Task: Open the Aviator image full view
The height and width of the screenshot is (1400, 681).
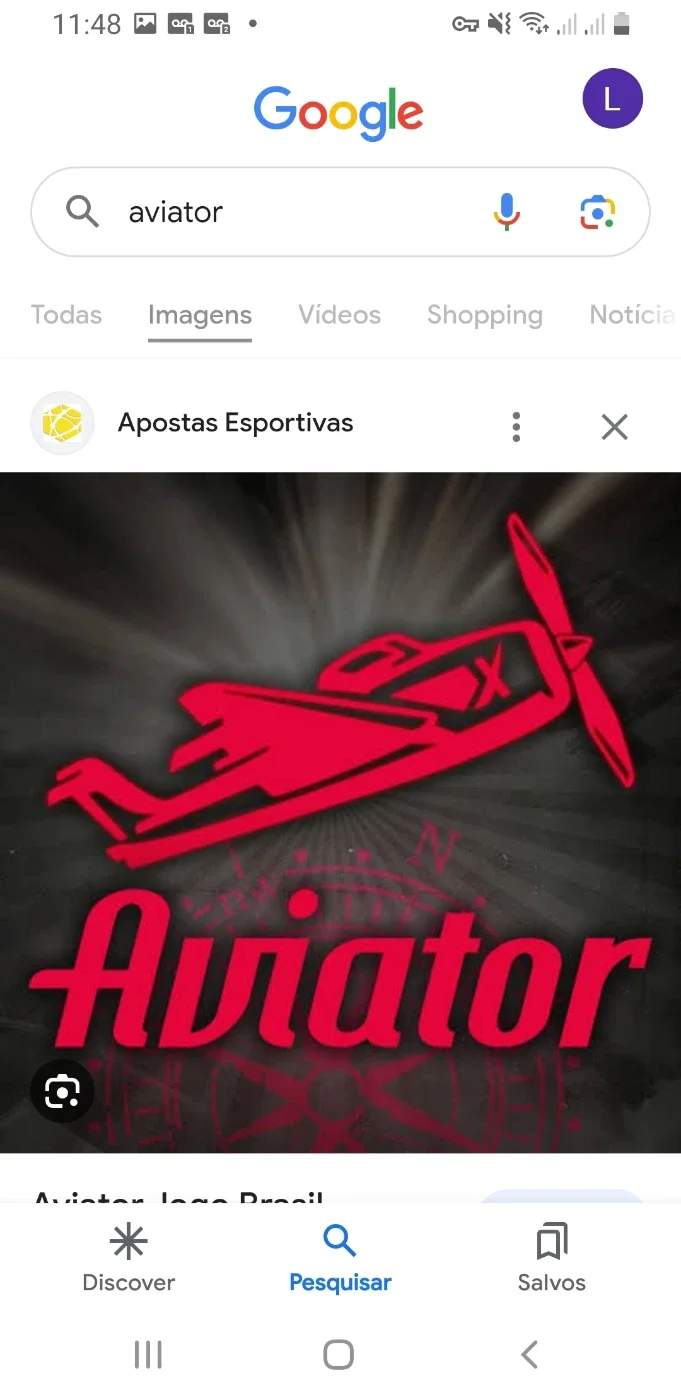Action: [x=340, y=812]
